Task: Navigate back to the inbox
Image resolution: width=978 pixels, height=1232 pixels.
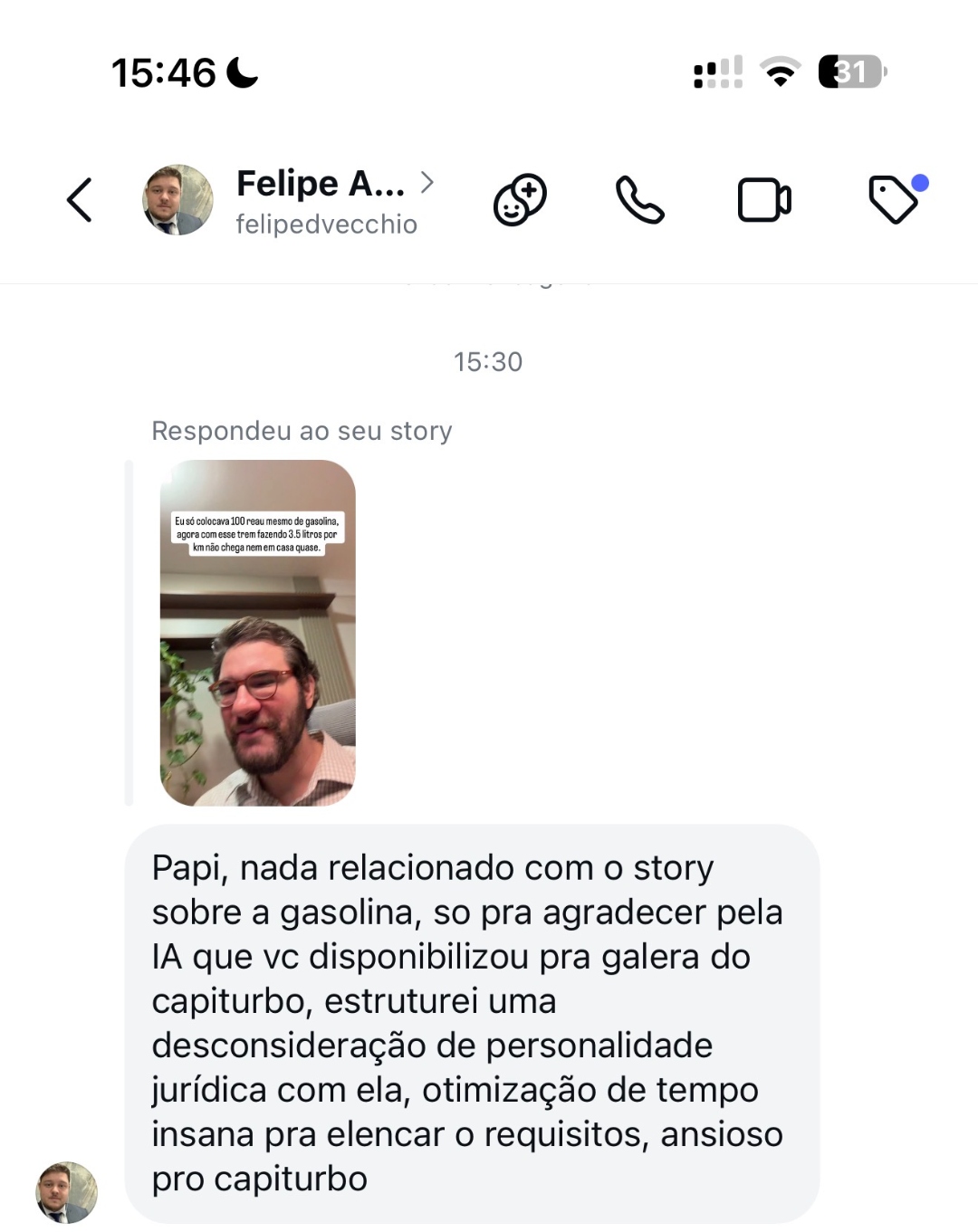Action: click(x=79, y=201)
